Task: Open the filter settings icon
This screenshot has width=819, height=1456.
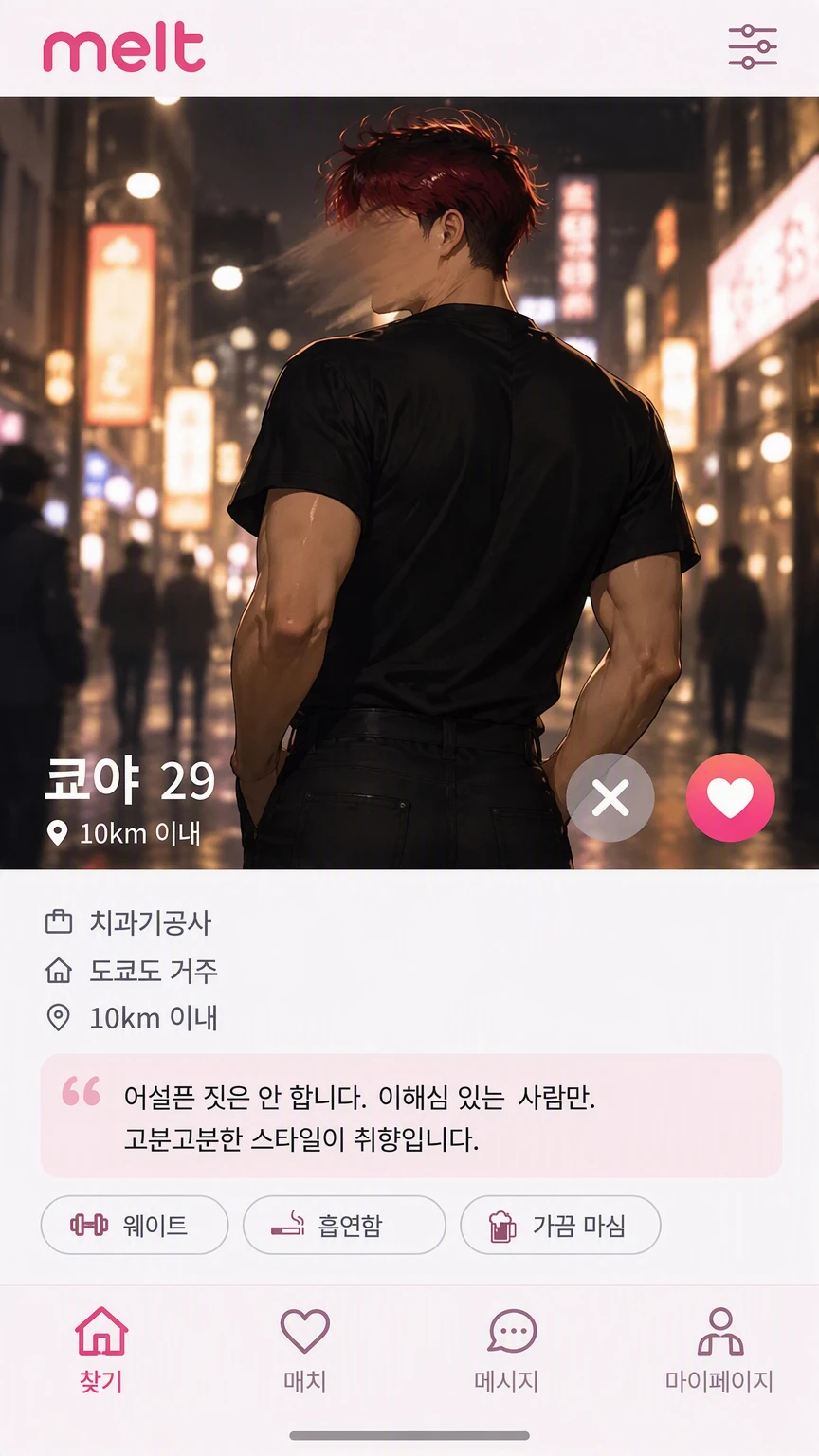Action: click(x=753, y=46)
